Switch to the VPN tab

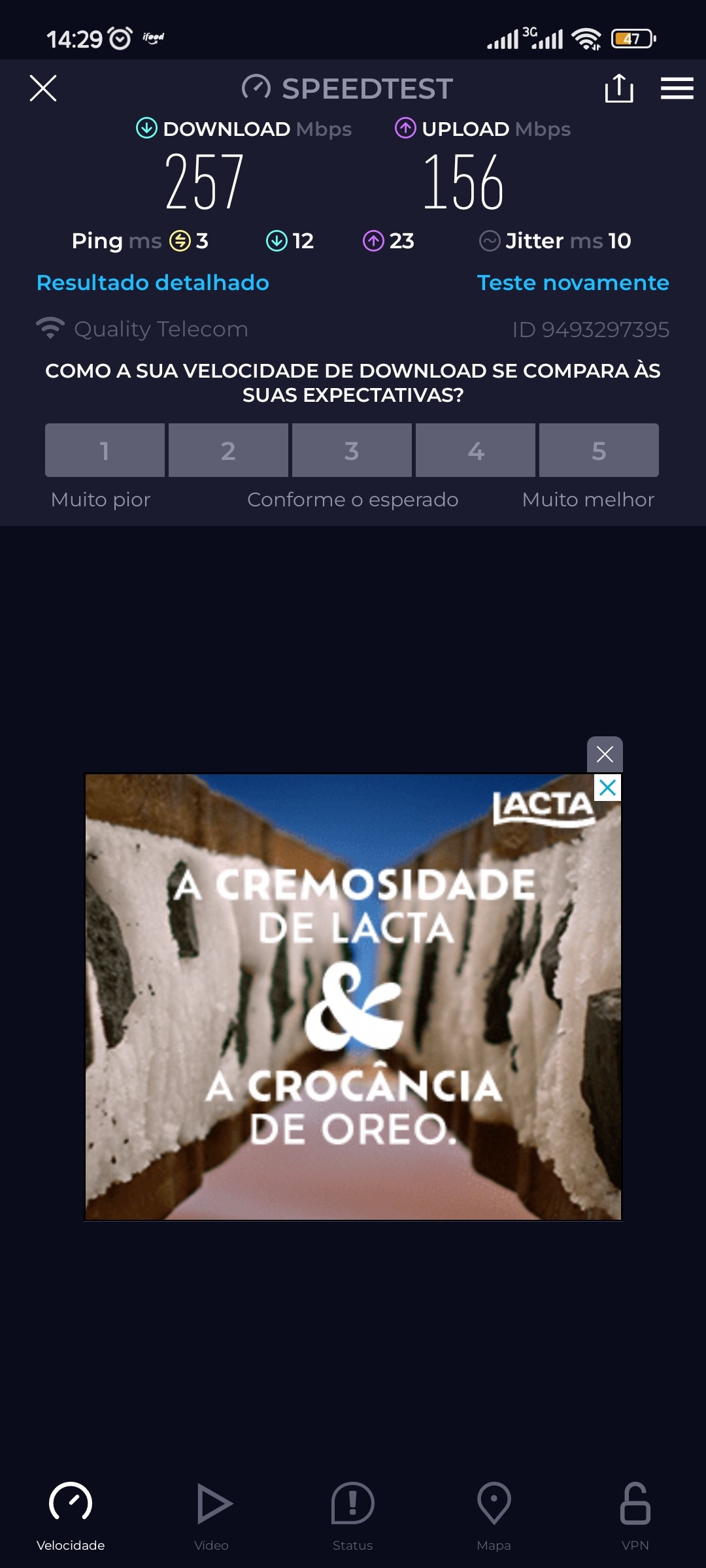635,1516
